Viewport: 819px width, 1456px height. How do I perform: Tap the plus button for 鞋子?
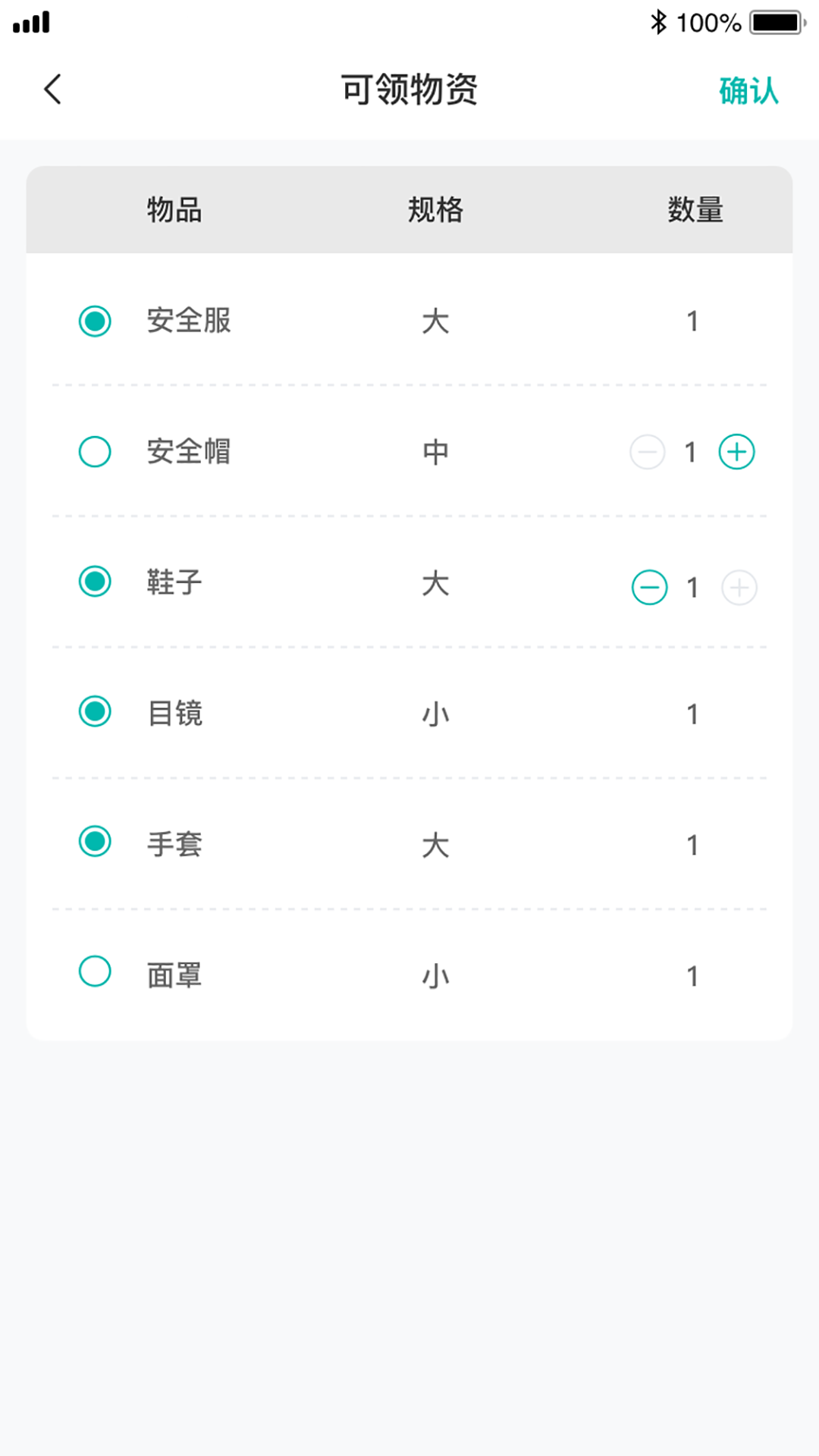(739, 588)
